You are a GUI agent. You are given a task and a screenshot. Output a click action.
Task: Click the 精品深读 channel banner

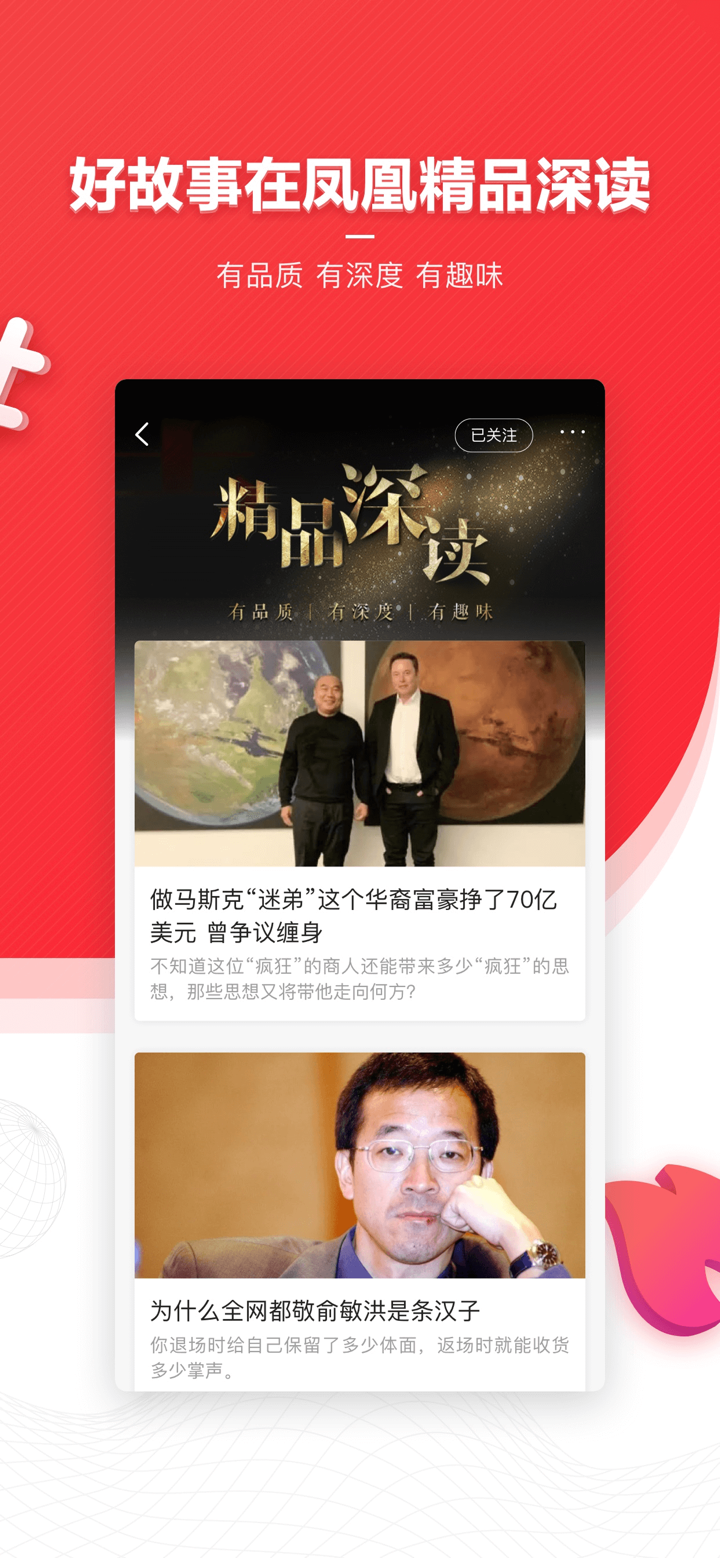359,528
